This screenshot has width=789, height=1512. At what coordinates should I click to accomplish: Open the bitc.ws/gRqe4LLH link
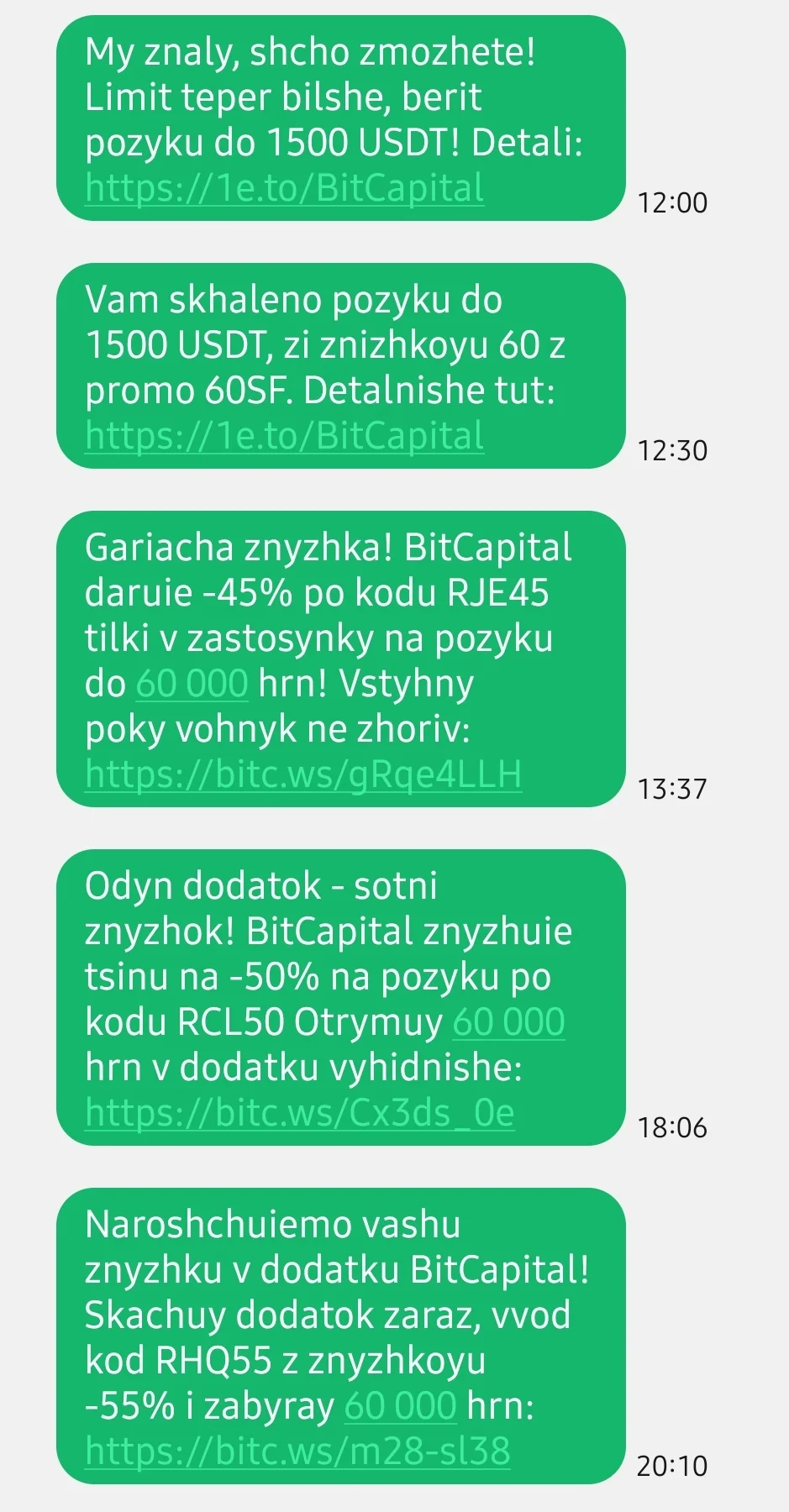click(x=303, y=774)
